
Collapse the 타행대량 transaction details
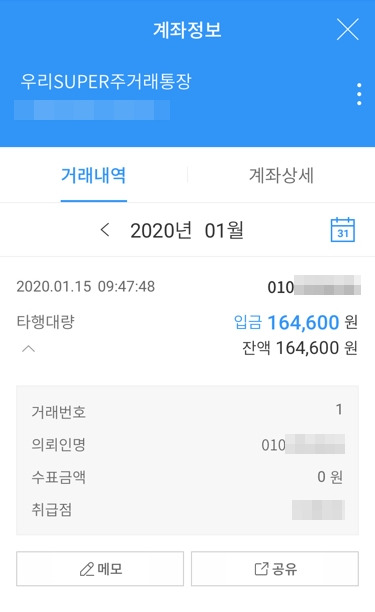28,349
